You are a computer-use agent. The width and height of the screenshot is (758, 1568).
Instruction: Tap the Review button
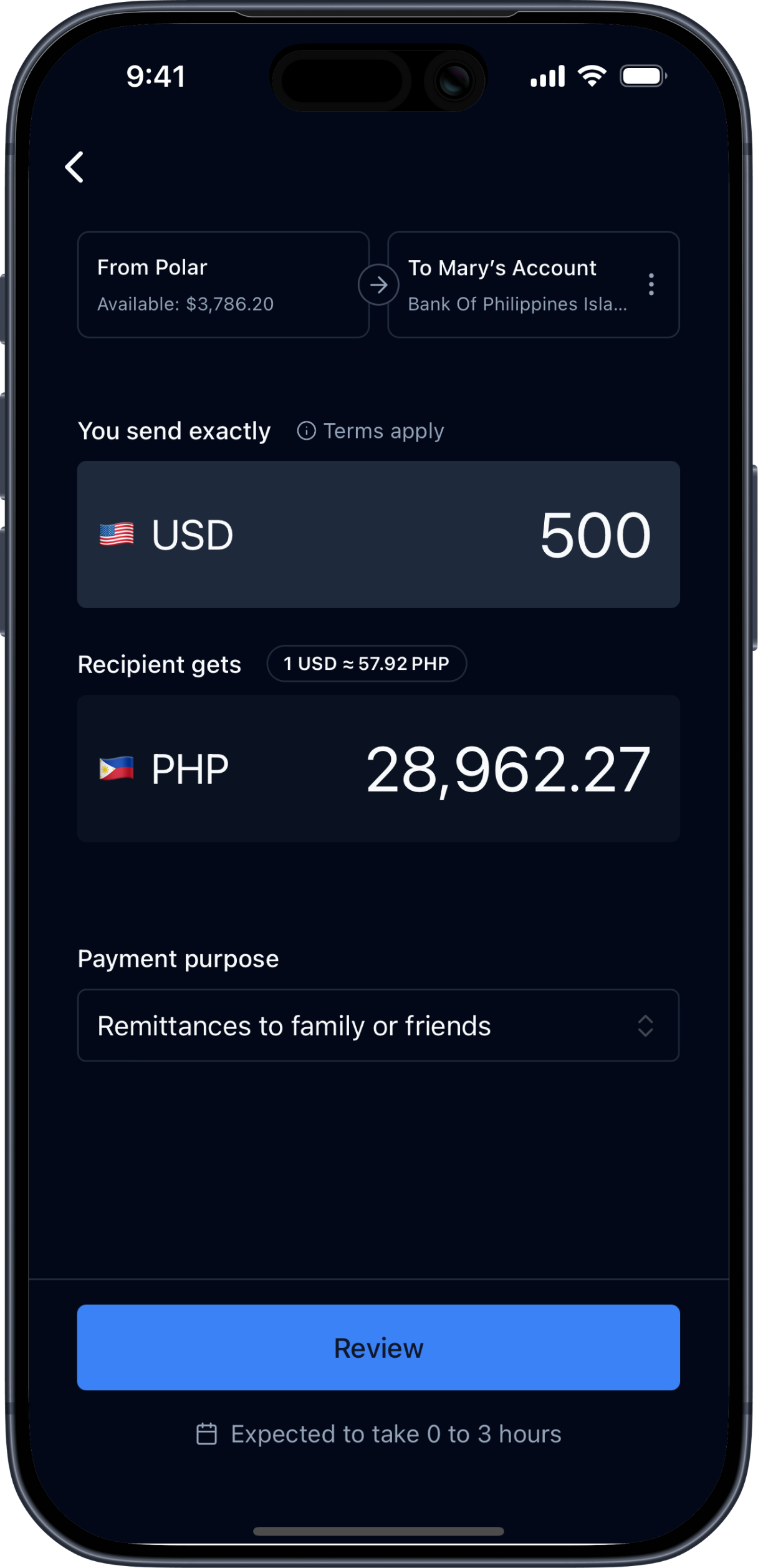tap(378, 1347)
